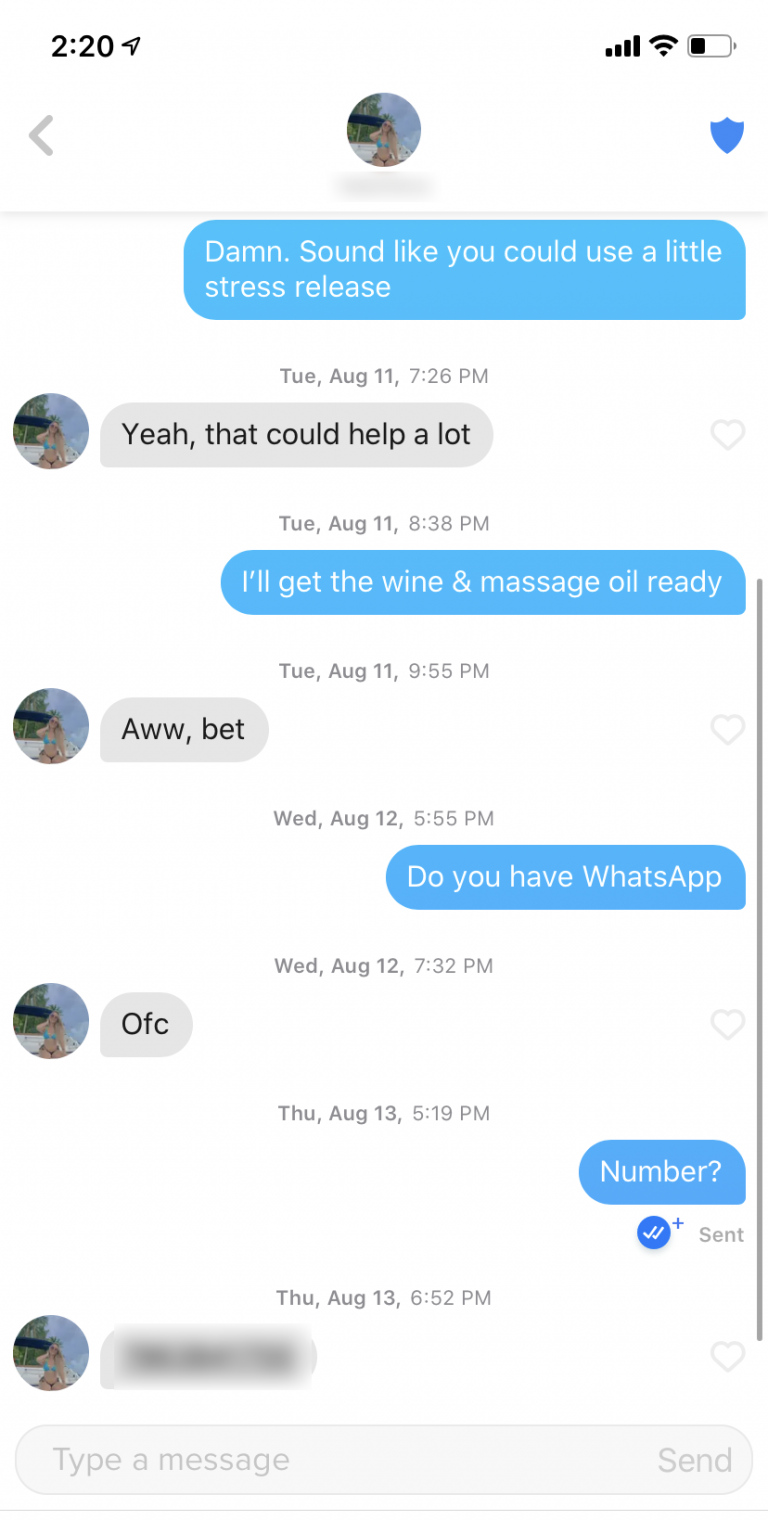Open avatar next to "Aww, bet" message
Image resolution: width=768 pixels, height=1520 pixels.
(x=51, y=726)
